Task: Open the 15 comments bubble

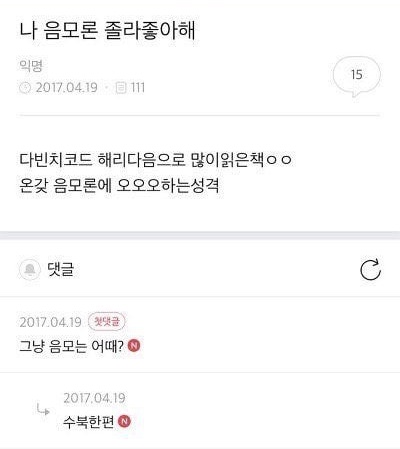Action: 357,76
